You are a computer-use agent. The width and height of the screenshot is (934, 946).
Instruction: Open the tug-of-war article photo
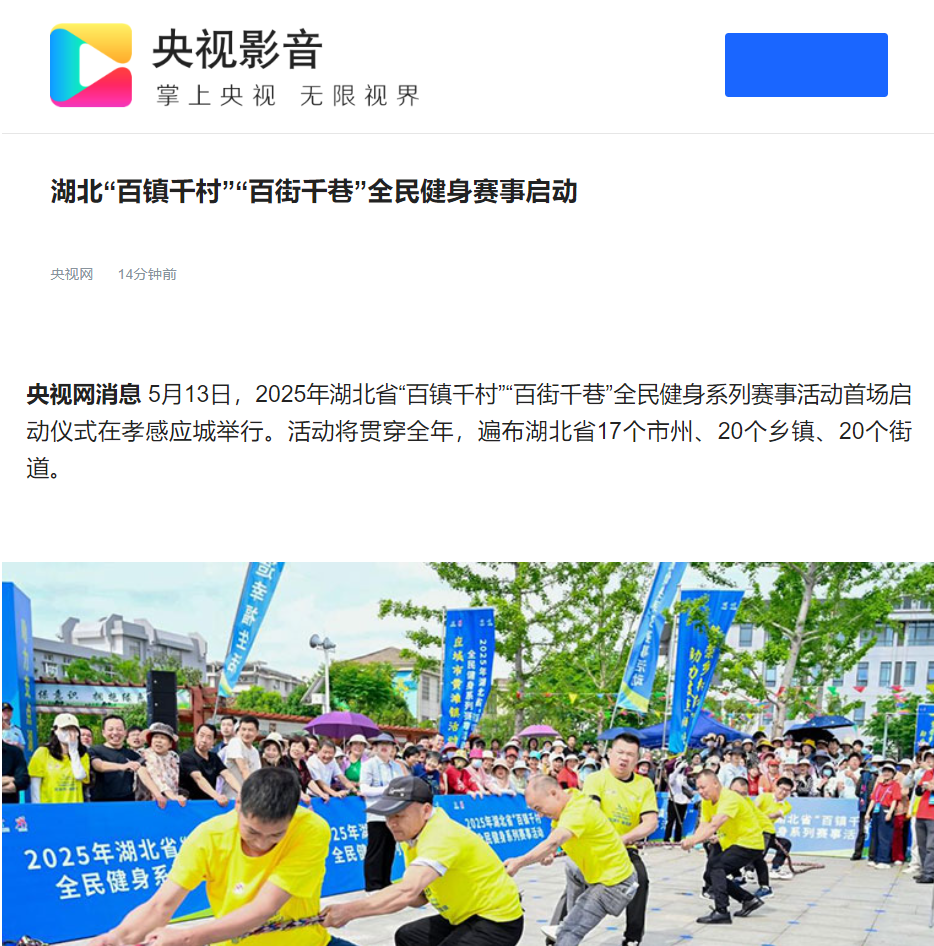coord(467,753)
